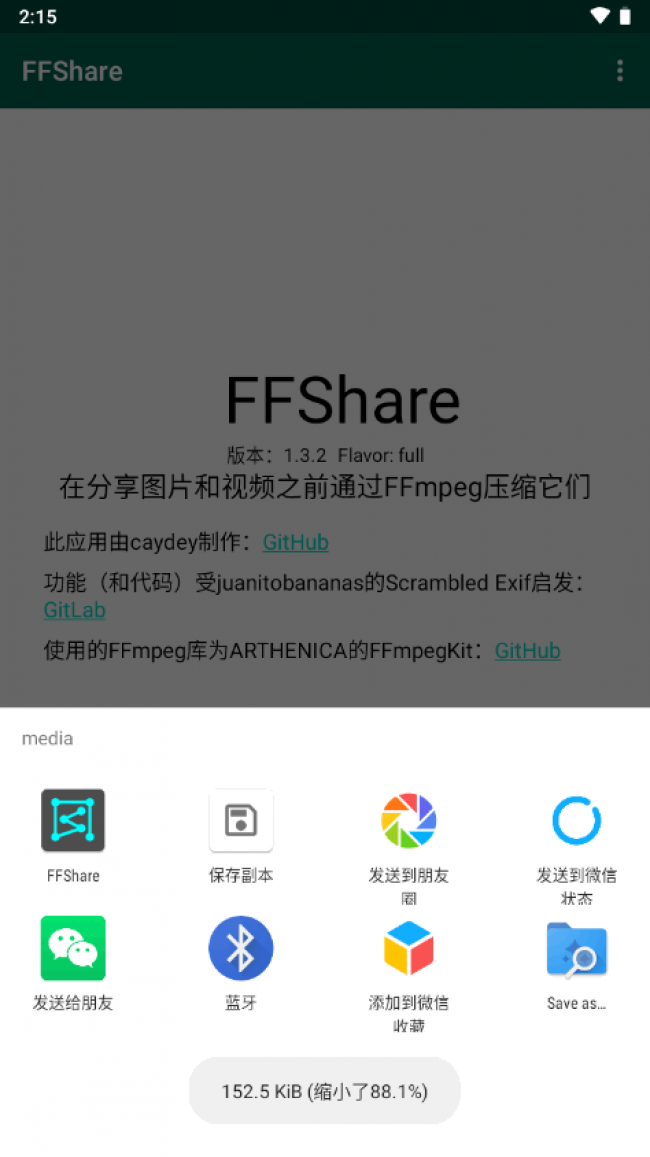The height and width of the screenshot is (1157, 650).
Task: Choose 保存副本 to save a copy
Action: pyautogui.click(x=241, y=835)
